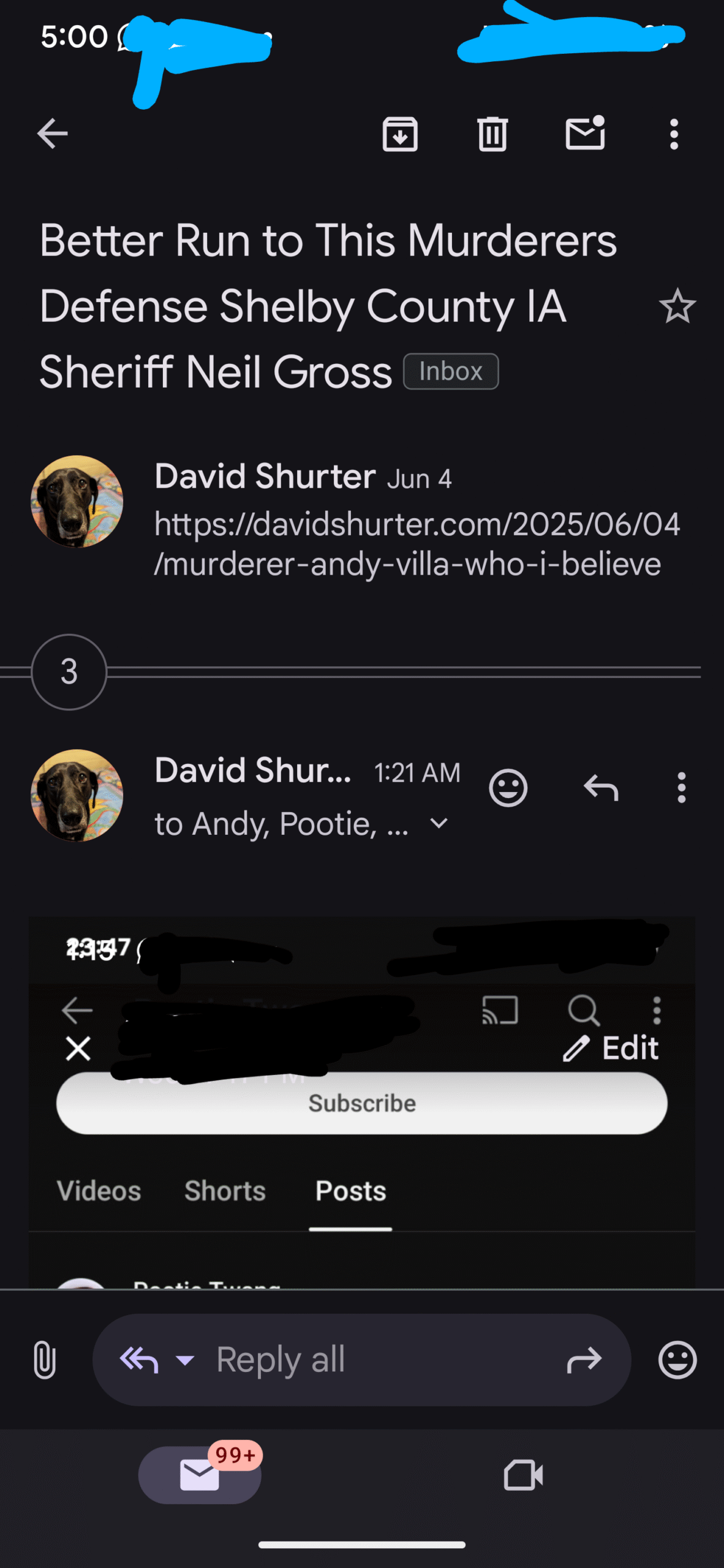The width and height of the screenshot is (724, 1568).
Task: Add emoji reaction to 1:21 AM message
Action: (508, 788)
